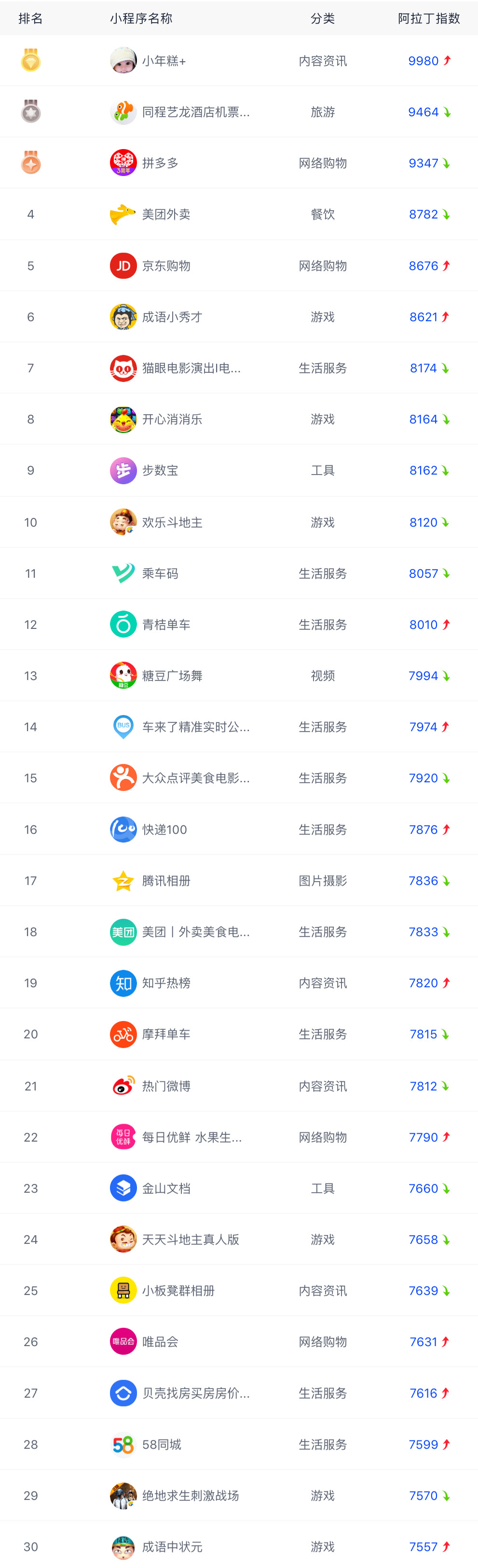Select the 58同城 row

162,1444
